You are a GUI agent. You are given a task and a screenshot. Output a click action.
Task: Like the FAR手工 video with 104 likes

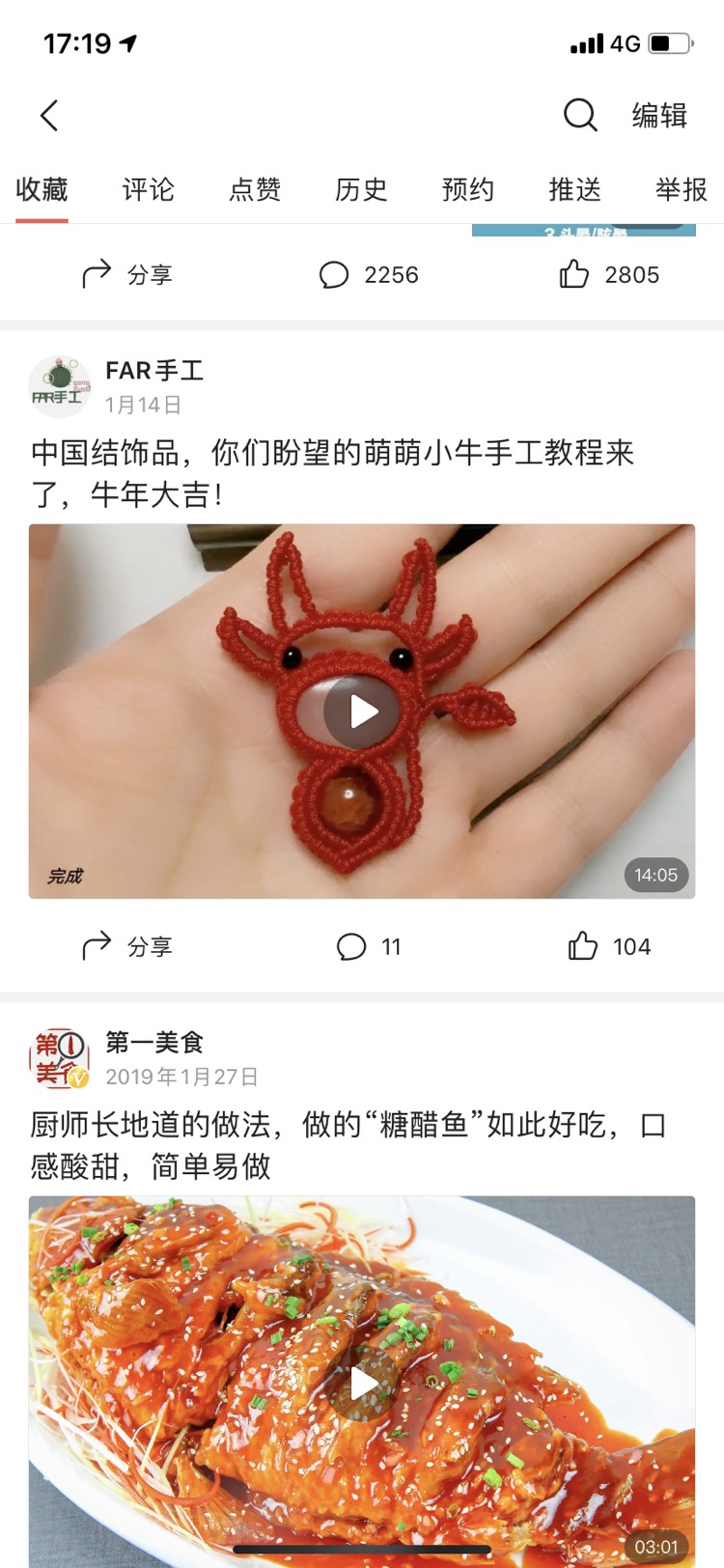click(609, 947)
